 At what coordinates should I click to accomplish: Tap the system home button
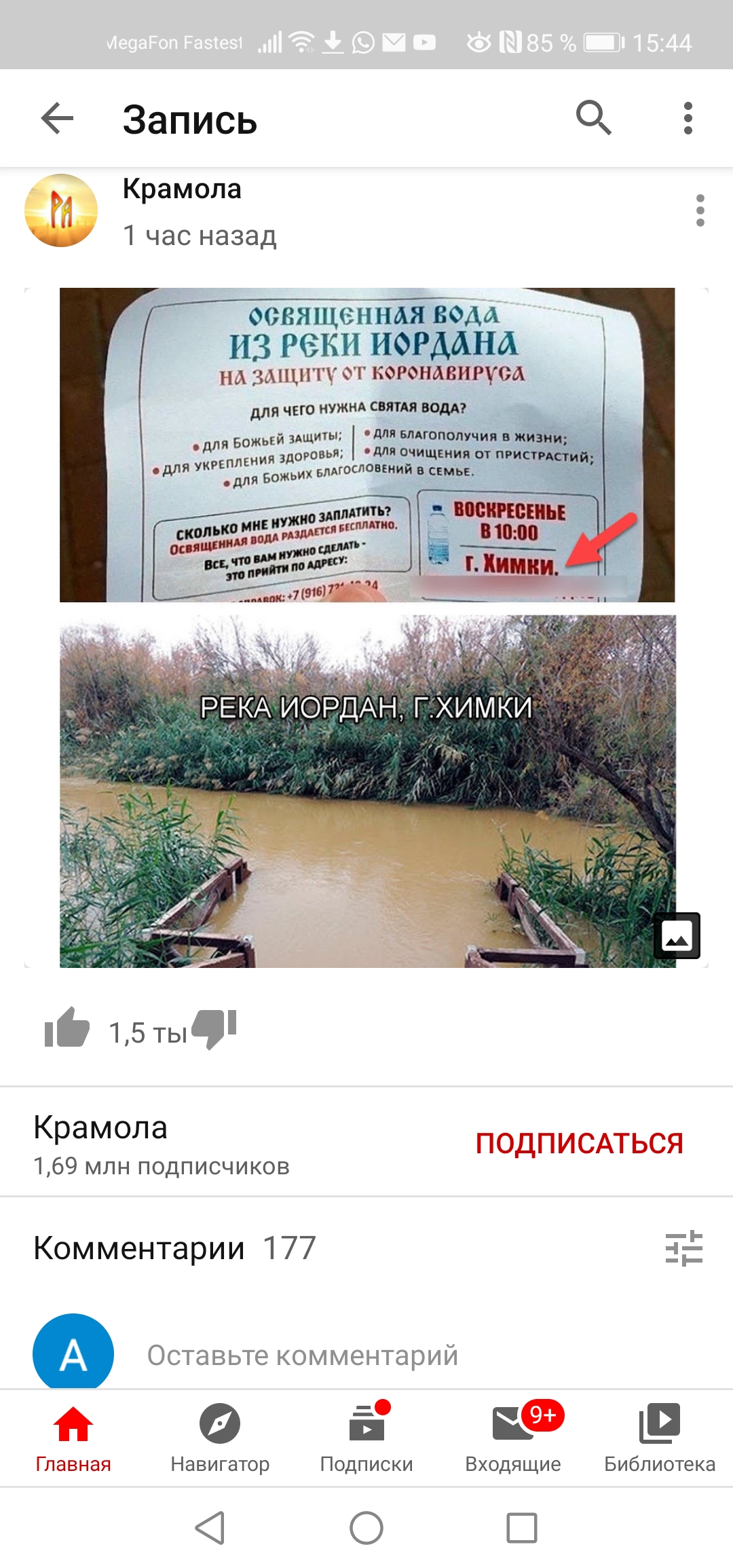point(366,1529)
